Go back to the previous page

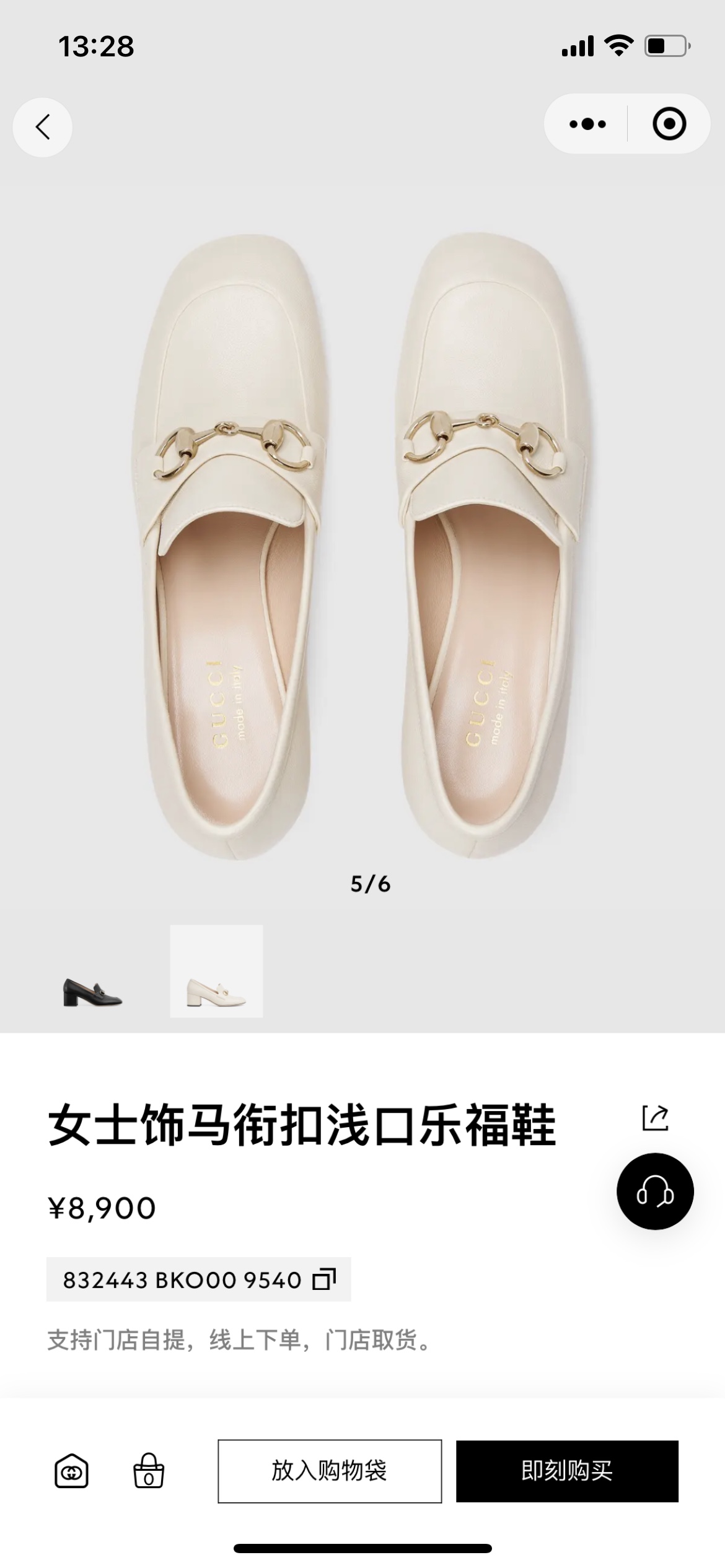tap(42, 128)
